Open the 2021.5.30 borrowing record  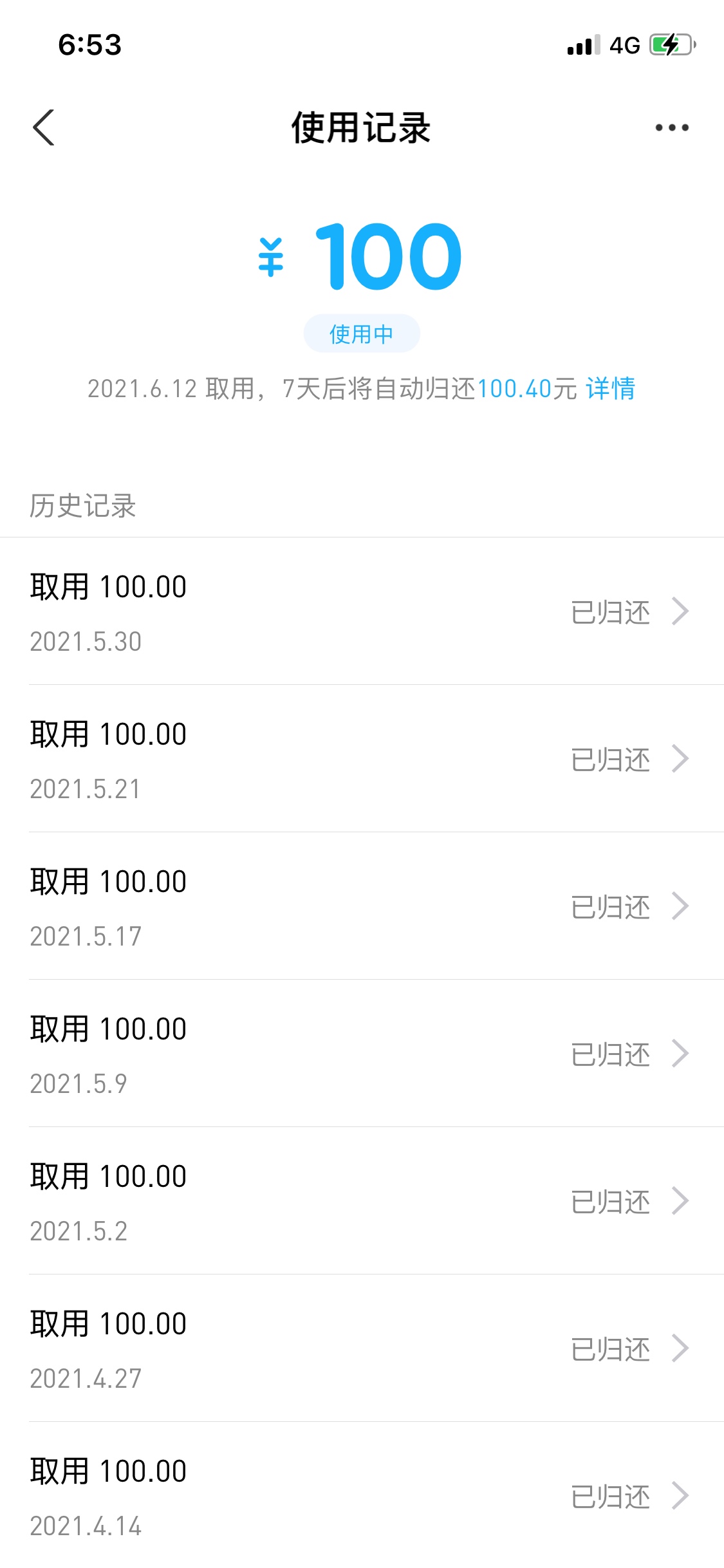coord(362,611)
